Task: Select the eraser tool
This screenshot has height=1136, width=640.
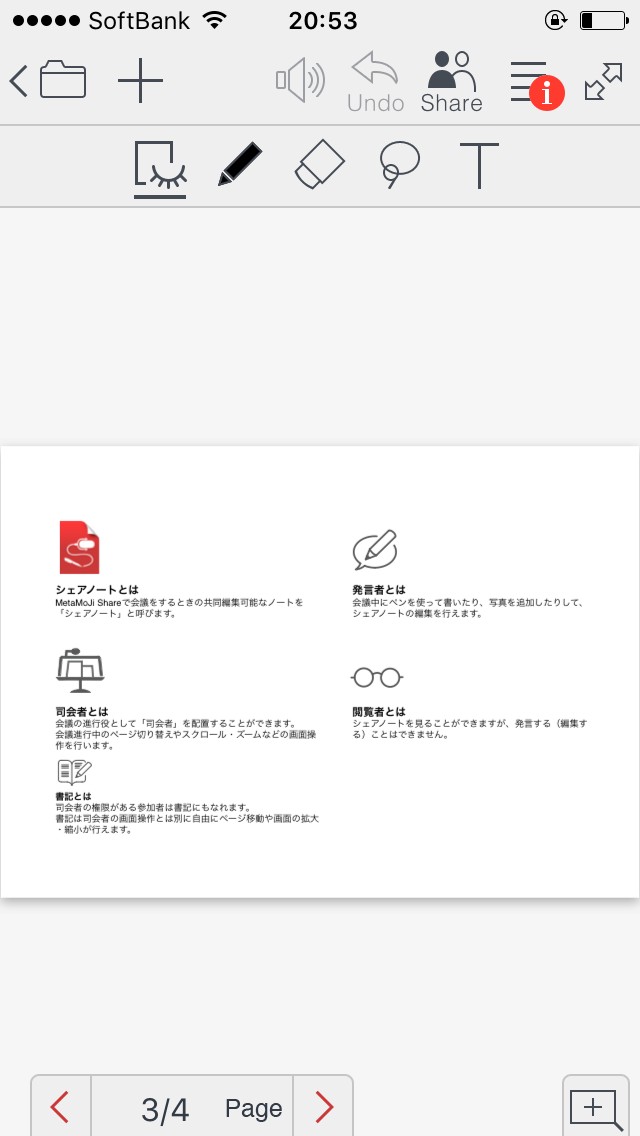Action: tap(320, 164)
